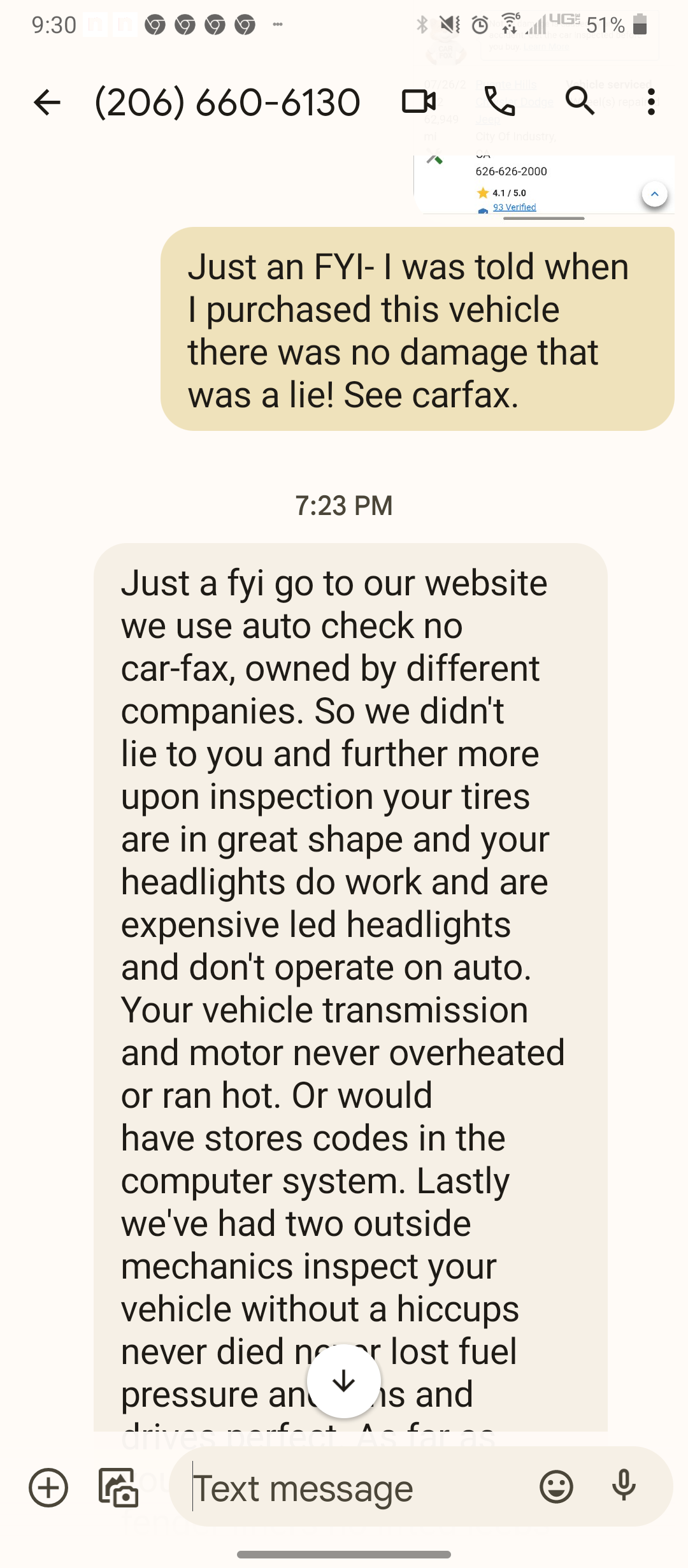Open the emoji picker

556,1488
